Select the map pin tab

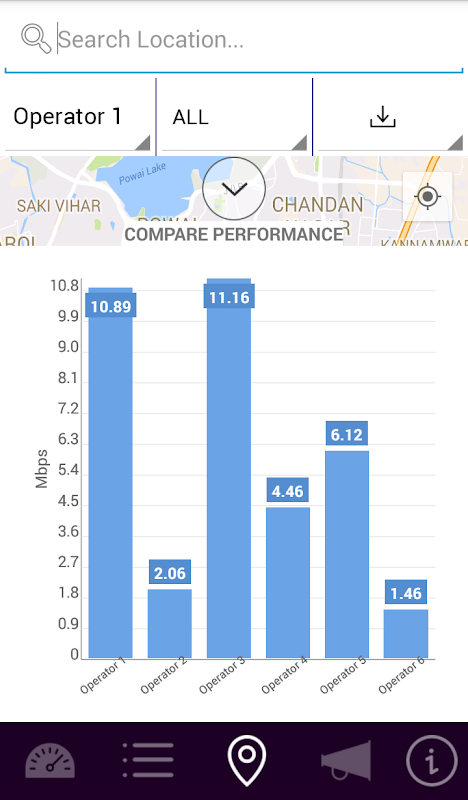[x=246, y=761]
